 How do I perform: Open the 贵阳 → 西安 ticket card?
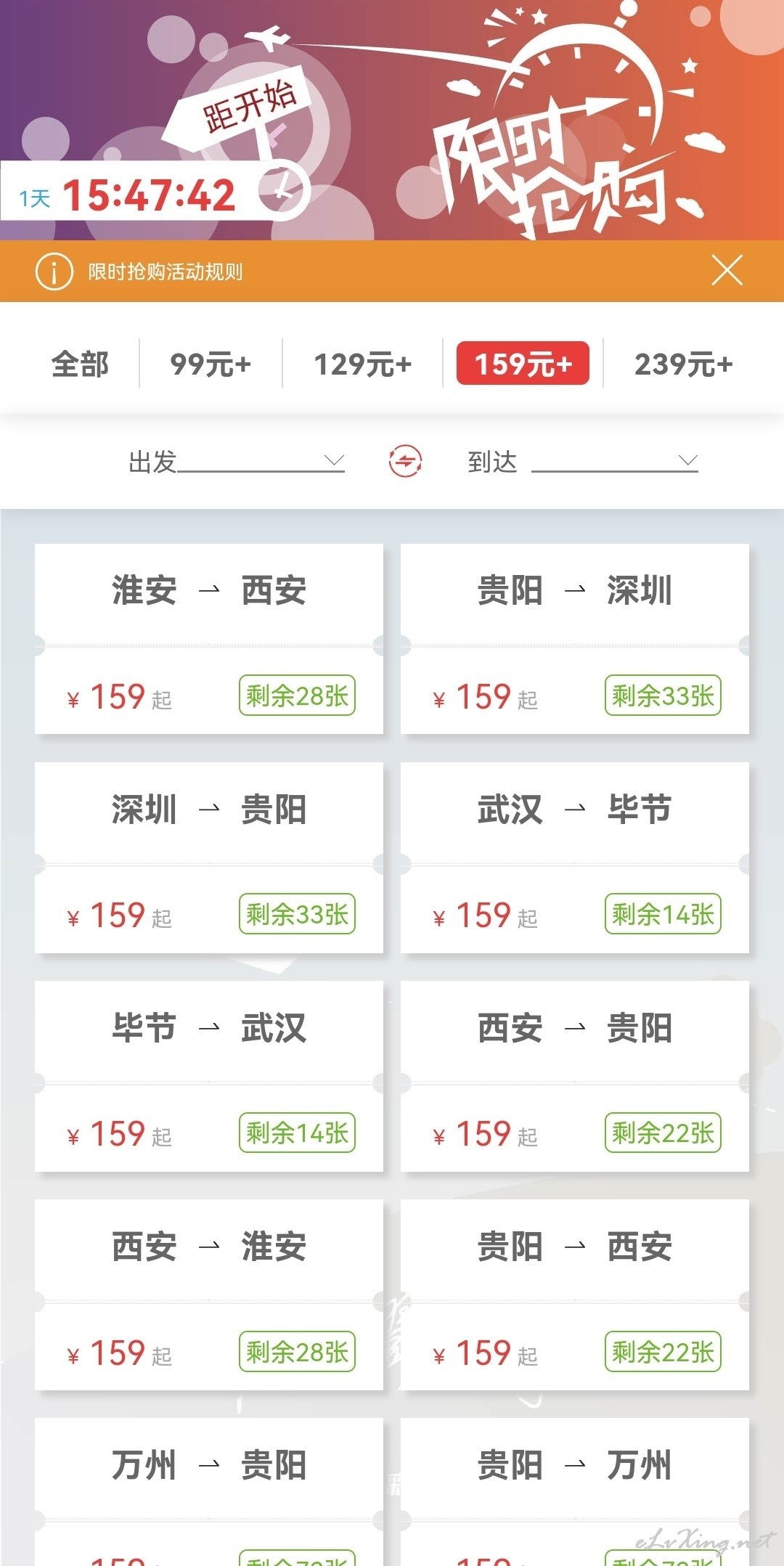coord(575,1295)
